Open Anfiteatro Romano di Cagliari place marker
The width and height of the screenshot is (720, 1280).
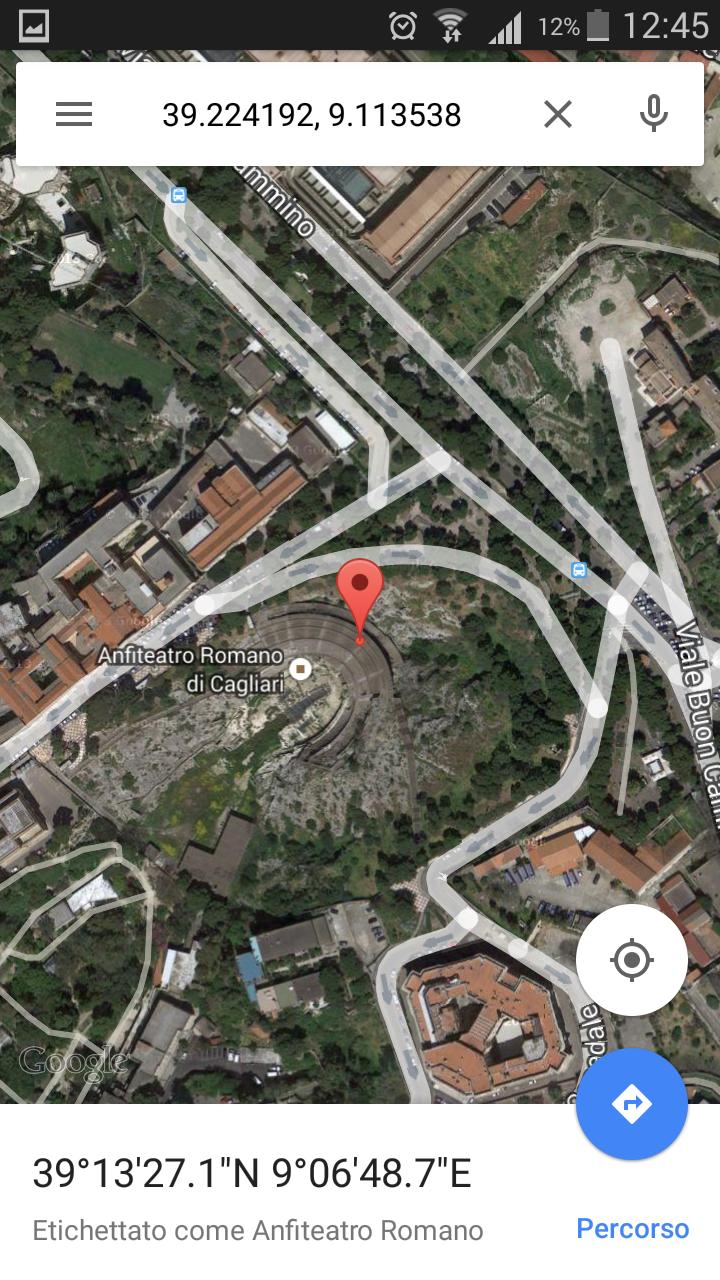300,668
